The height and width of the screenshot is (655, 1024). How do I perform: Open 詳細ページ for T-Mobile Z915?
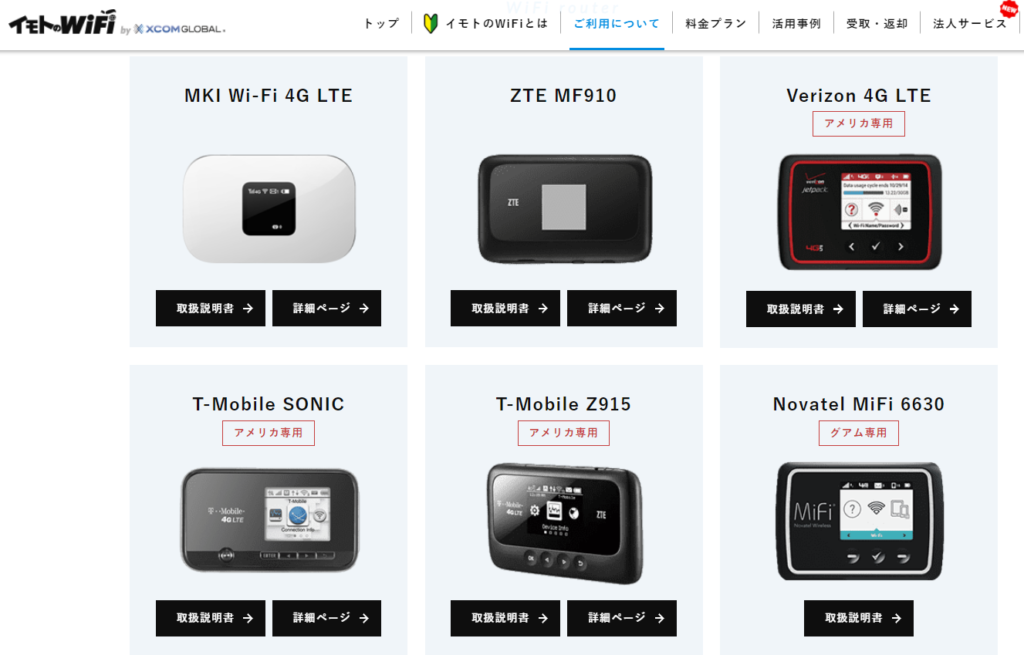[x=621, y=618]
